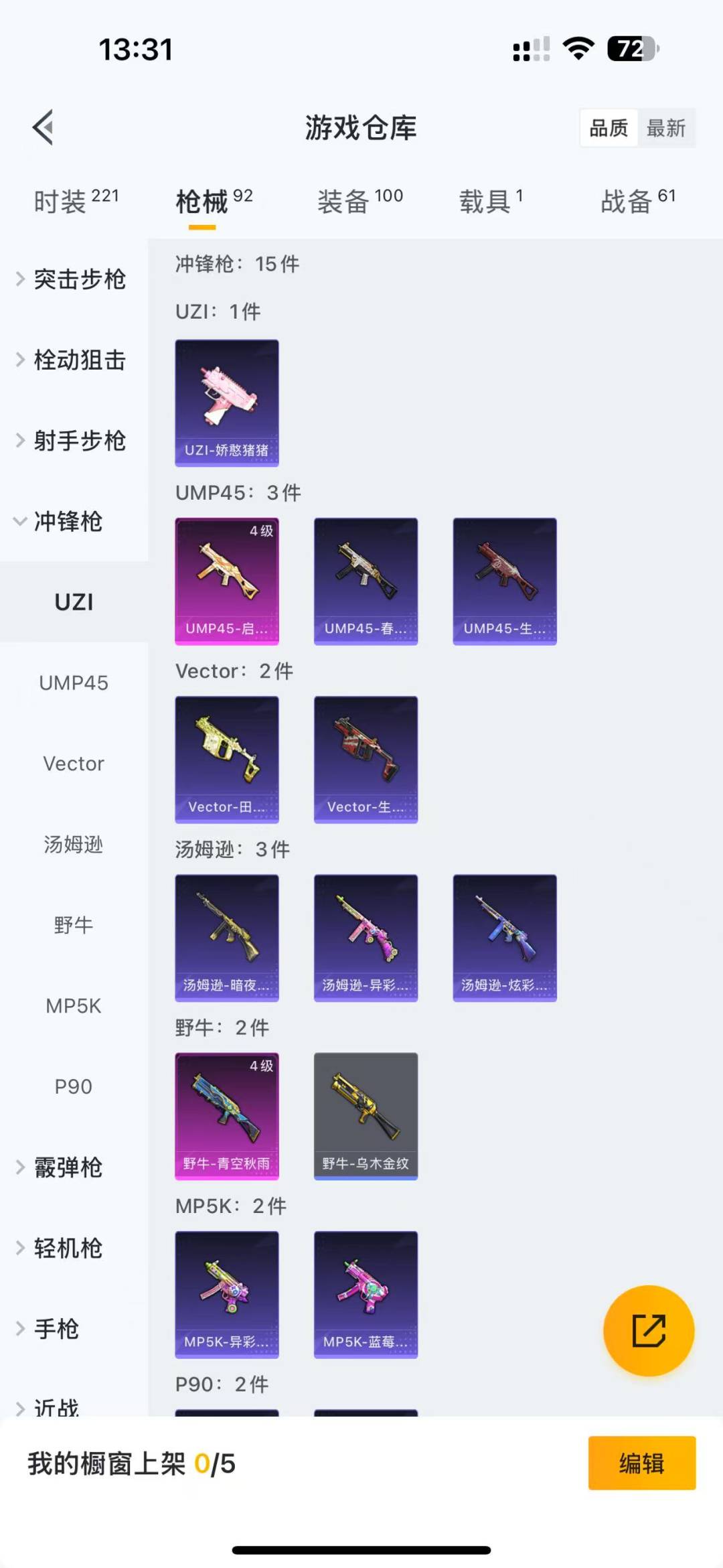View the 野牛-青空秋雨 item
Viewport: 723px width, 1568px height.
click(x=227, y=1116)
